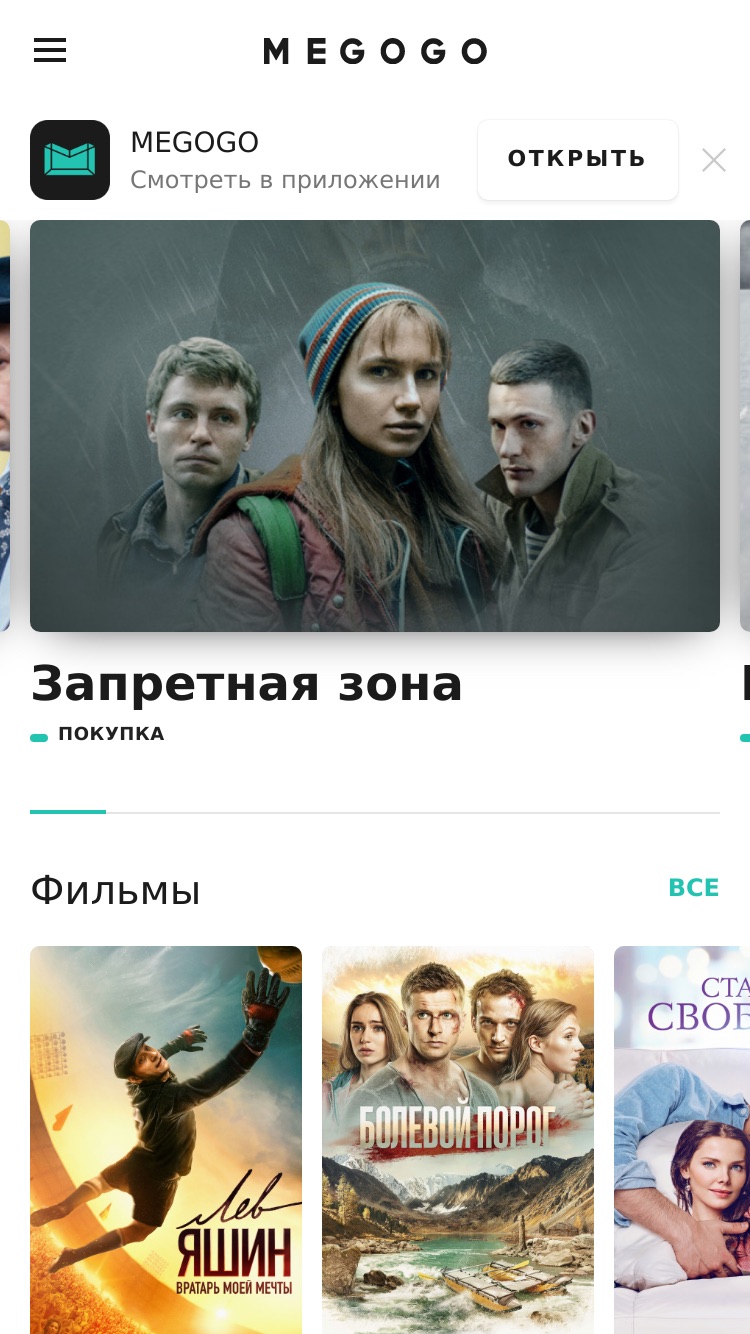View all films via ВСЕ link
Screen dimensions: 750x1334
point(694,888)
